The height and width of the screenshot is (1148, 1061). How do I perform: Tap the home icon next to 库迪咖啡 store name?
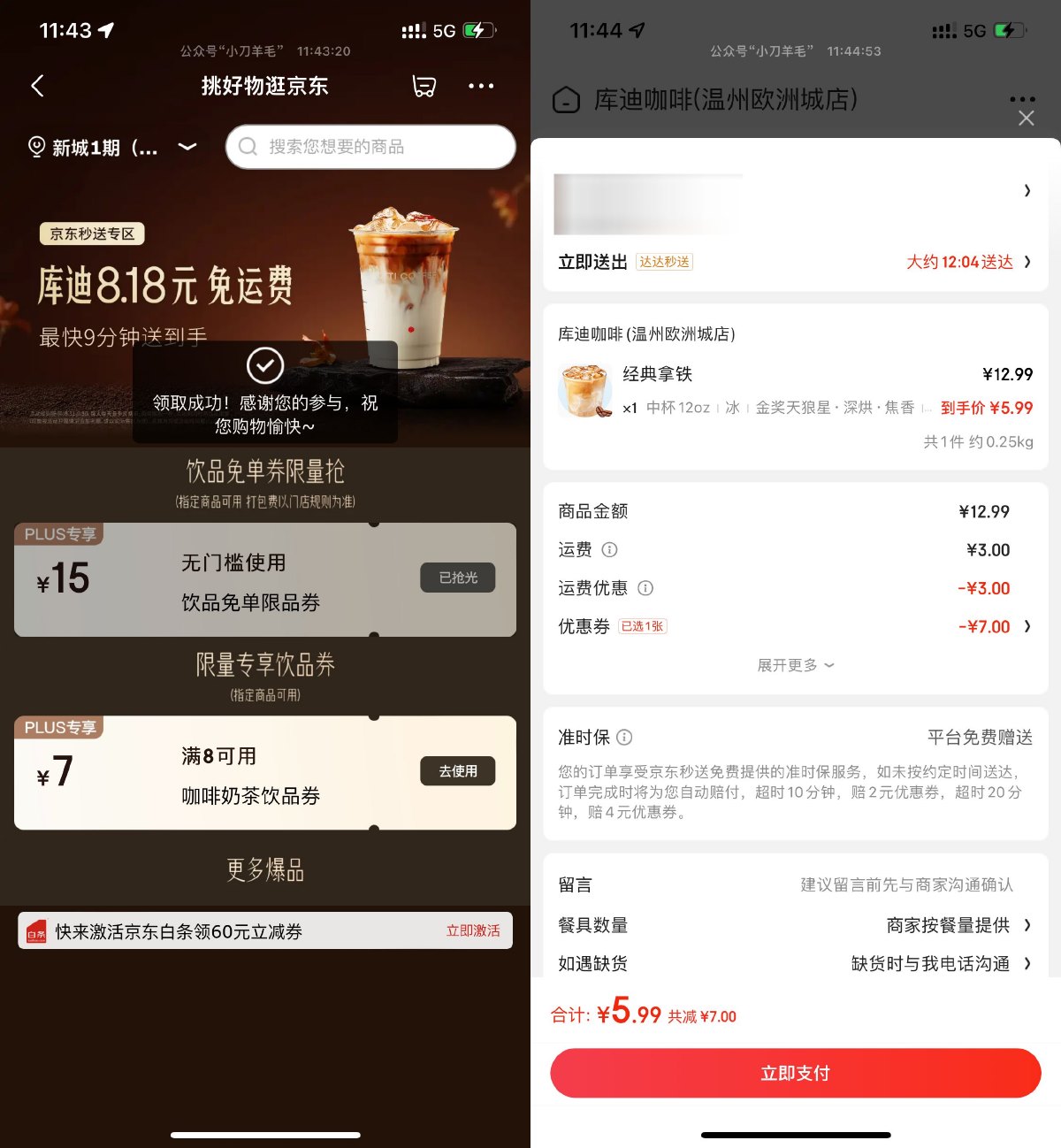coord(565,101)
